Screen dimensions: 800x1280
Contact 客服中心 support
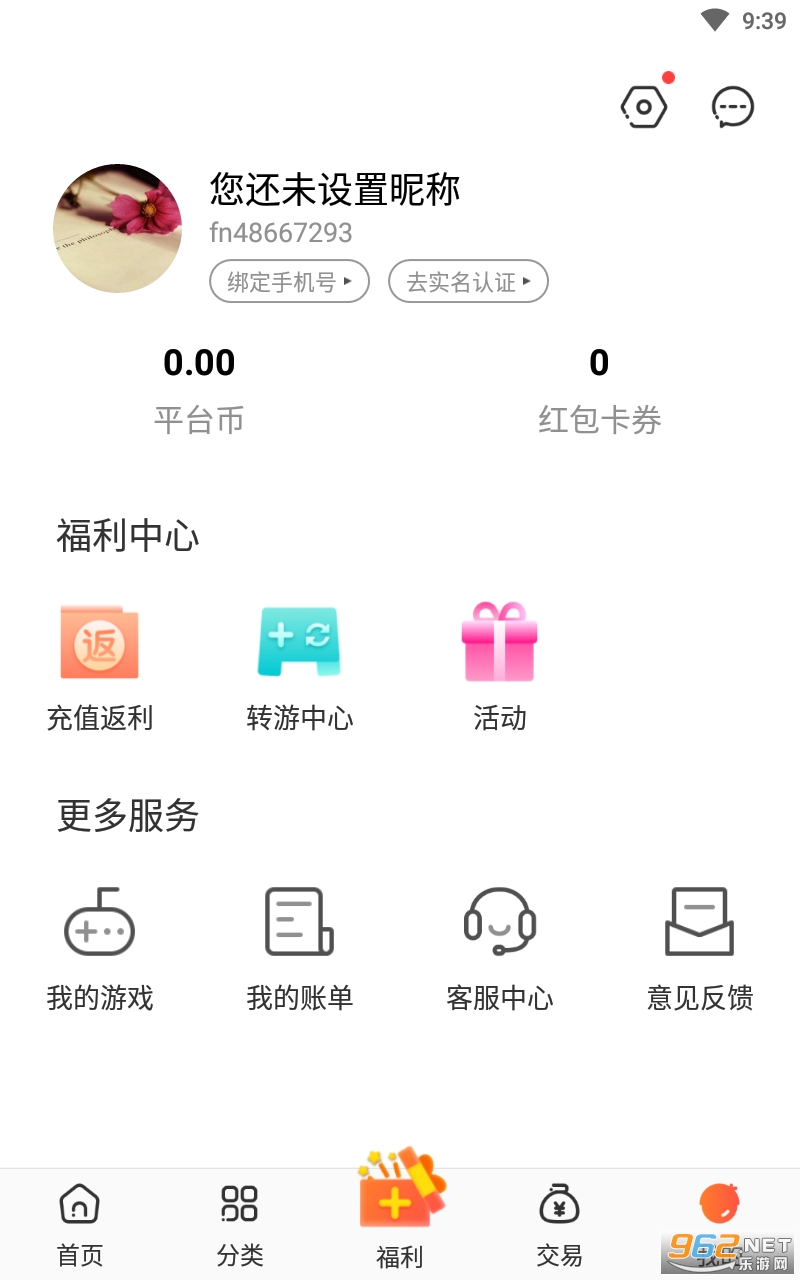click(499, 946)
